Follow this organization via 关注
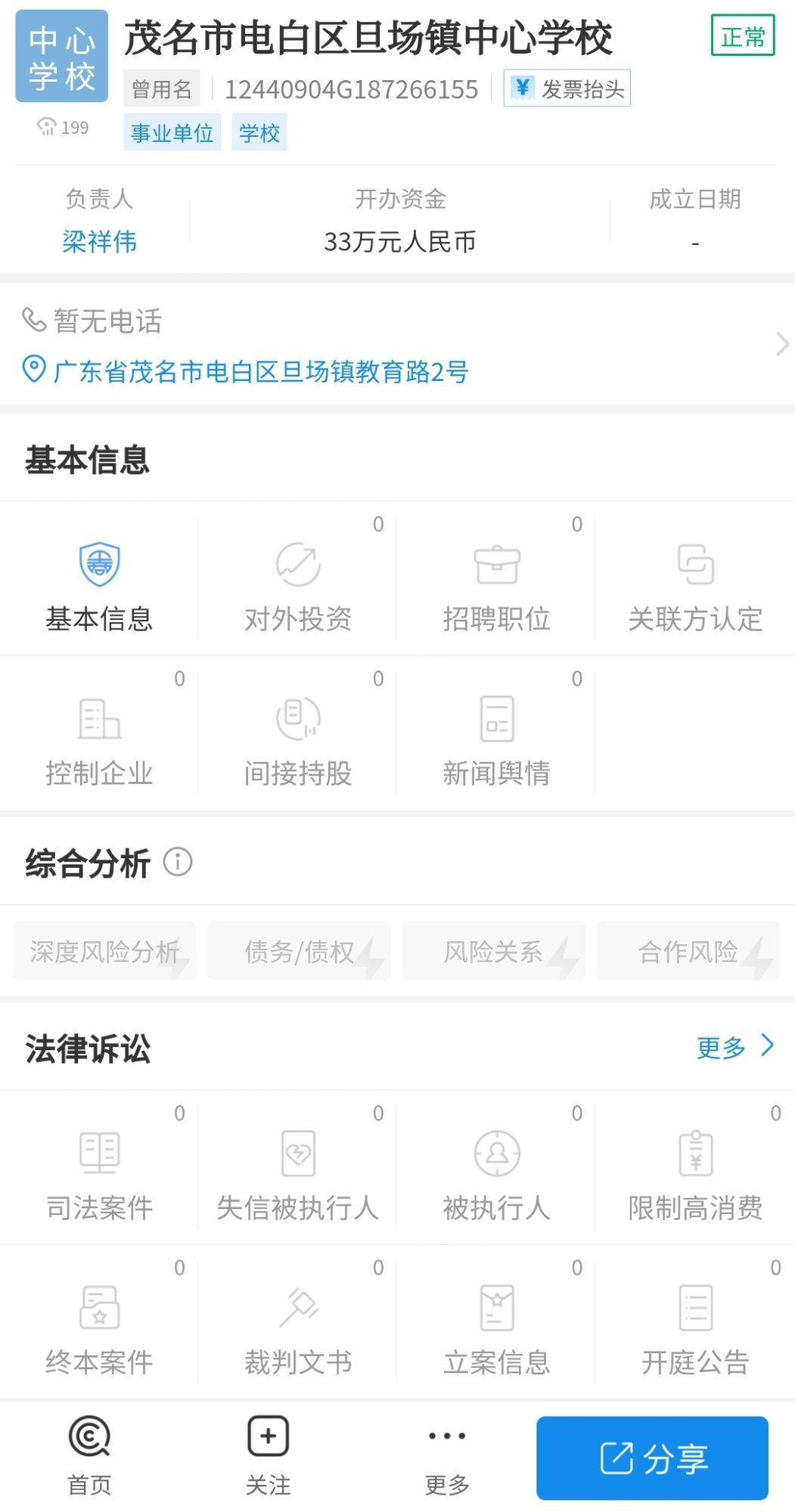This screenshot has width=795, height=1512. pyautogui.click(x=268, y=1457)
